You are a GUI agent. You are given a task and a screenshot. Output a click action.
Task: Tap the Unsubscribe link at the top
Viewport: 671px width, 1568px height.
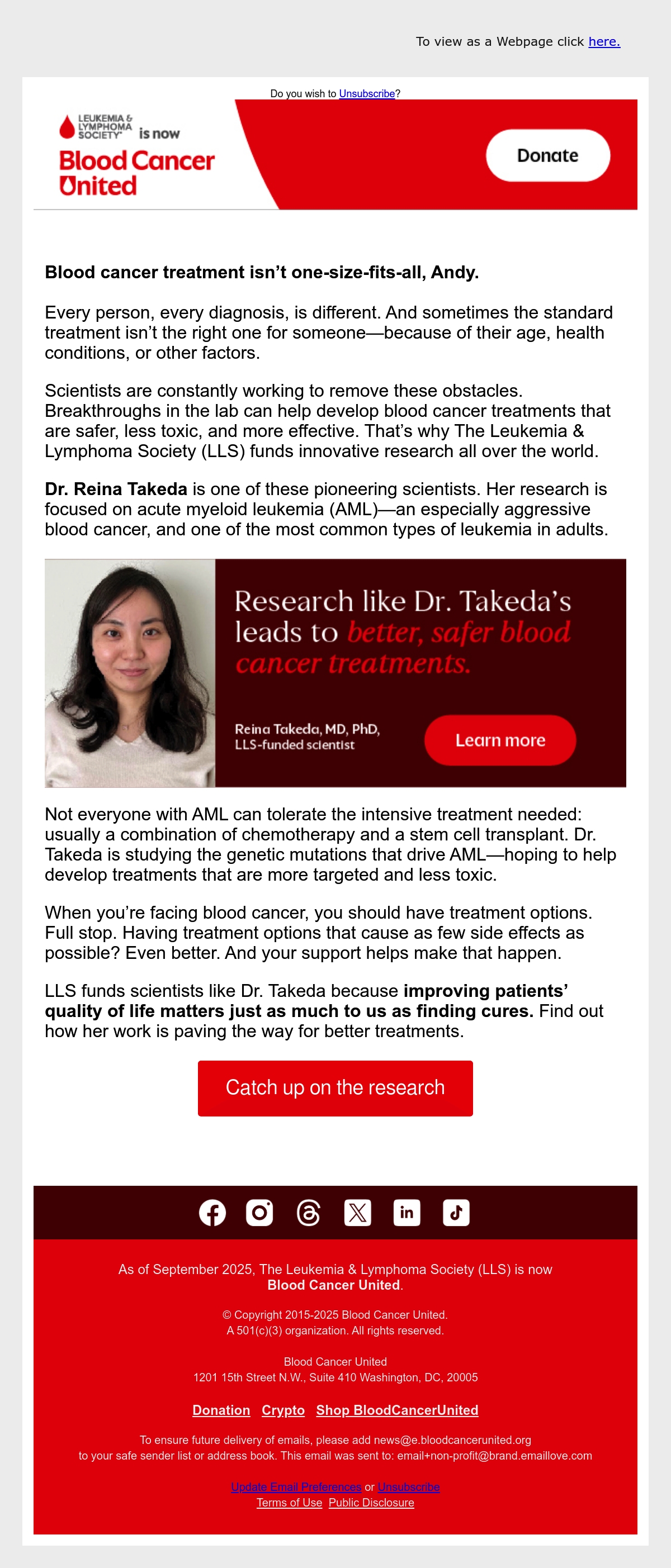point(367,94)
